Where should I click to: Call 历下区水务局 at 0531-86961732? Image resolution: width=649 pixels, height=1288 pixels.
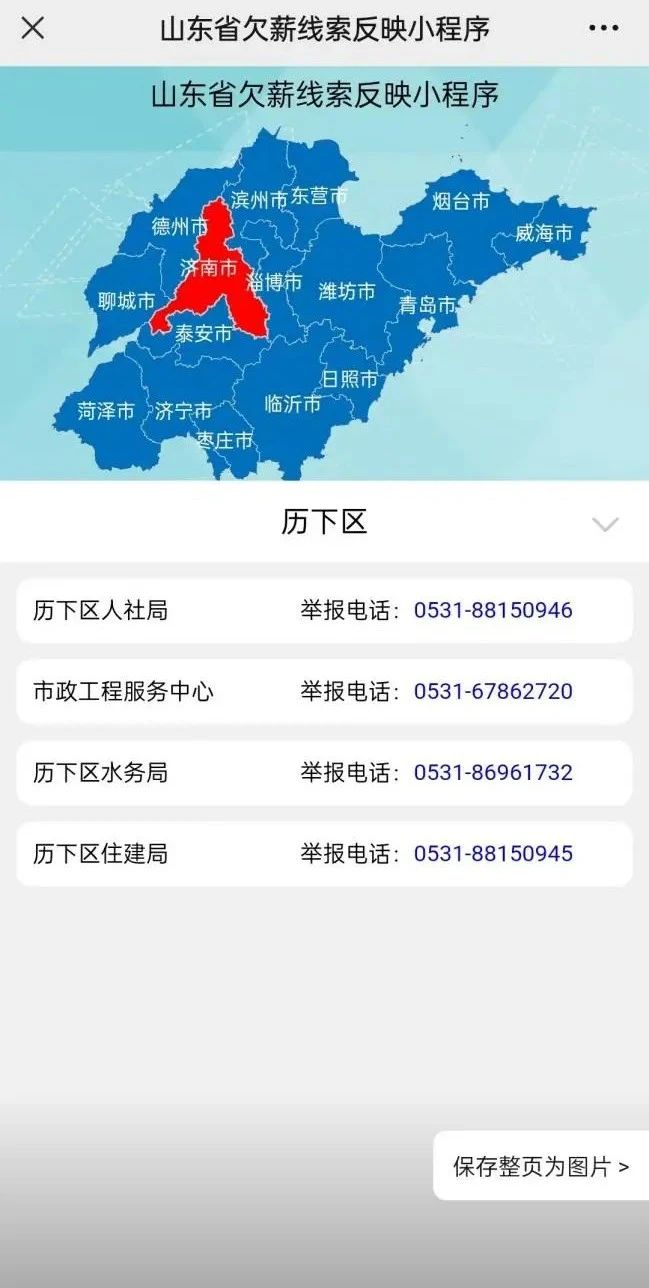pyautogui.click(x=492, y=772)
